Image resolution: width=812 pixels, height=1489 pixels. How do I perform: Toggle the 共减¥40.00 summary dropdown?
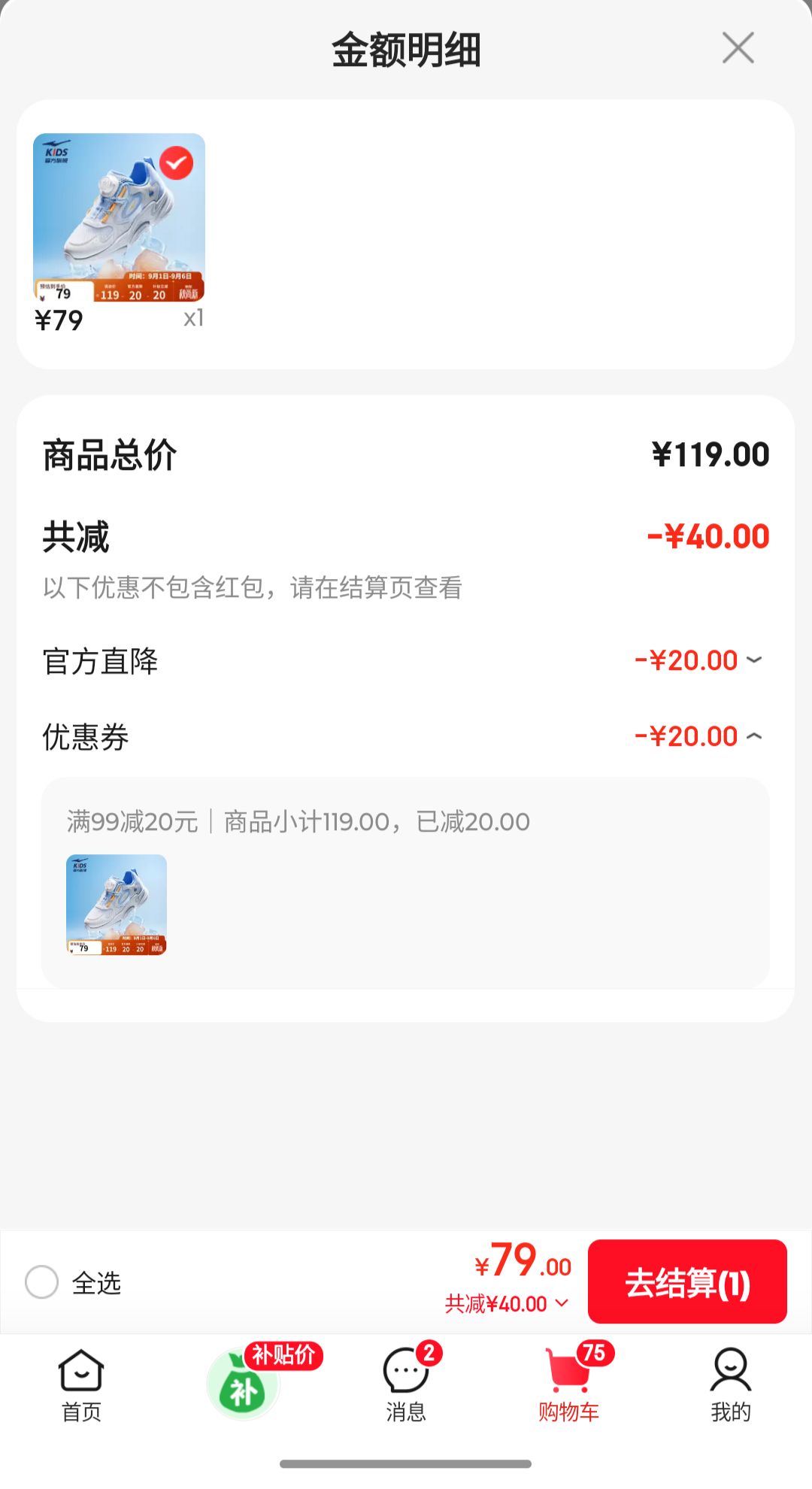coord(507,1303)
